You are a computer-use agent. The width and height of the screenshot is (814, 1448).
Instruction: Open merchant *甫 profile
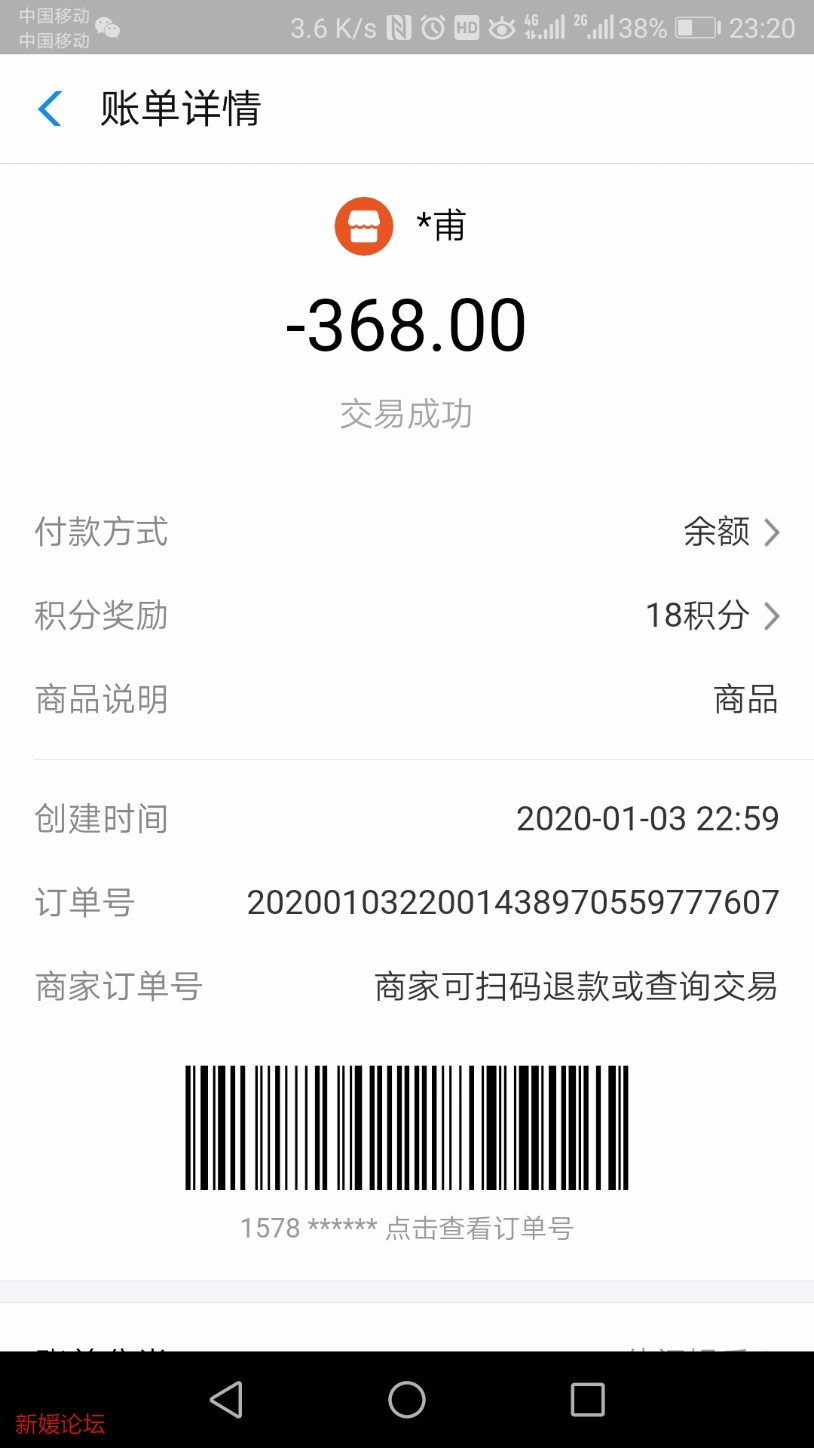pyautogui.click(x=403, y=226)
